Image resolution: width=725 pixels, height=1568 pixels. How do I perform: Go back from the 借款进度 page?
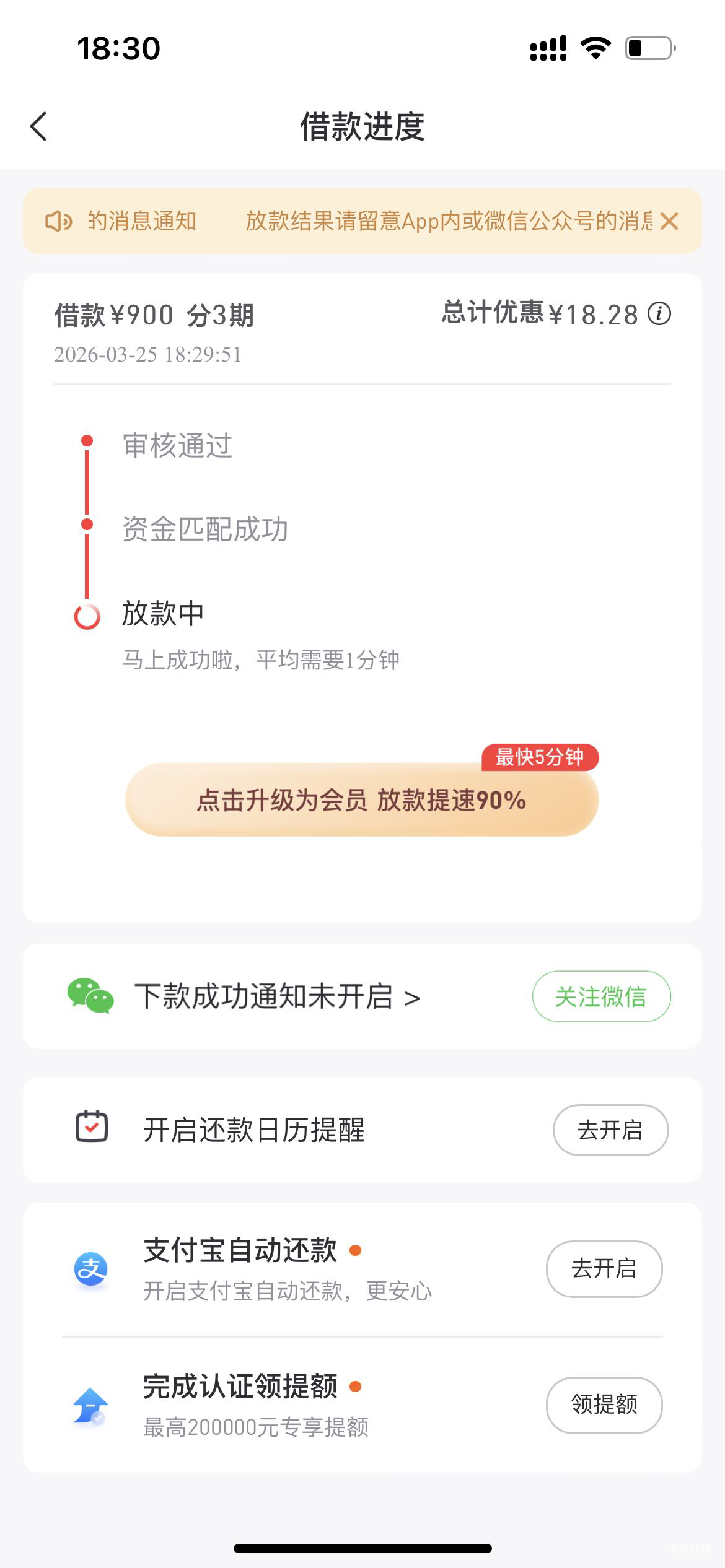38,126
